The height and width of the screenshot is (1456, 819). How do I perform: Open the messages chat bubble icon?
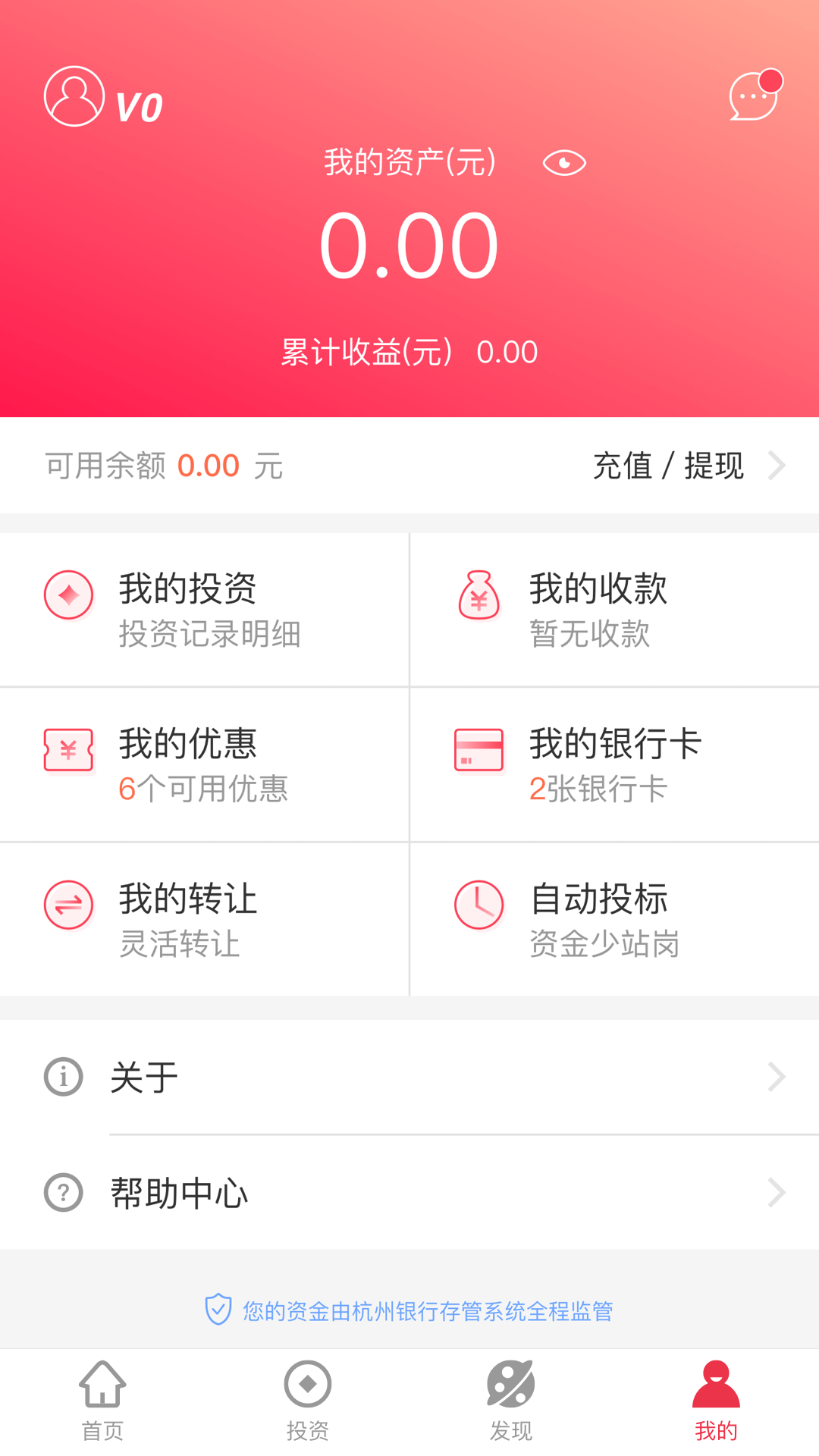(x=754, y=96)
